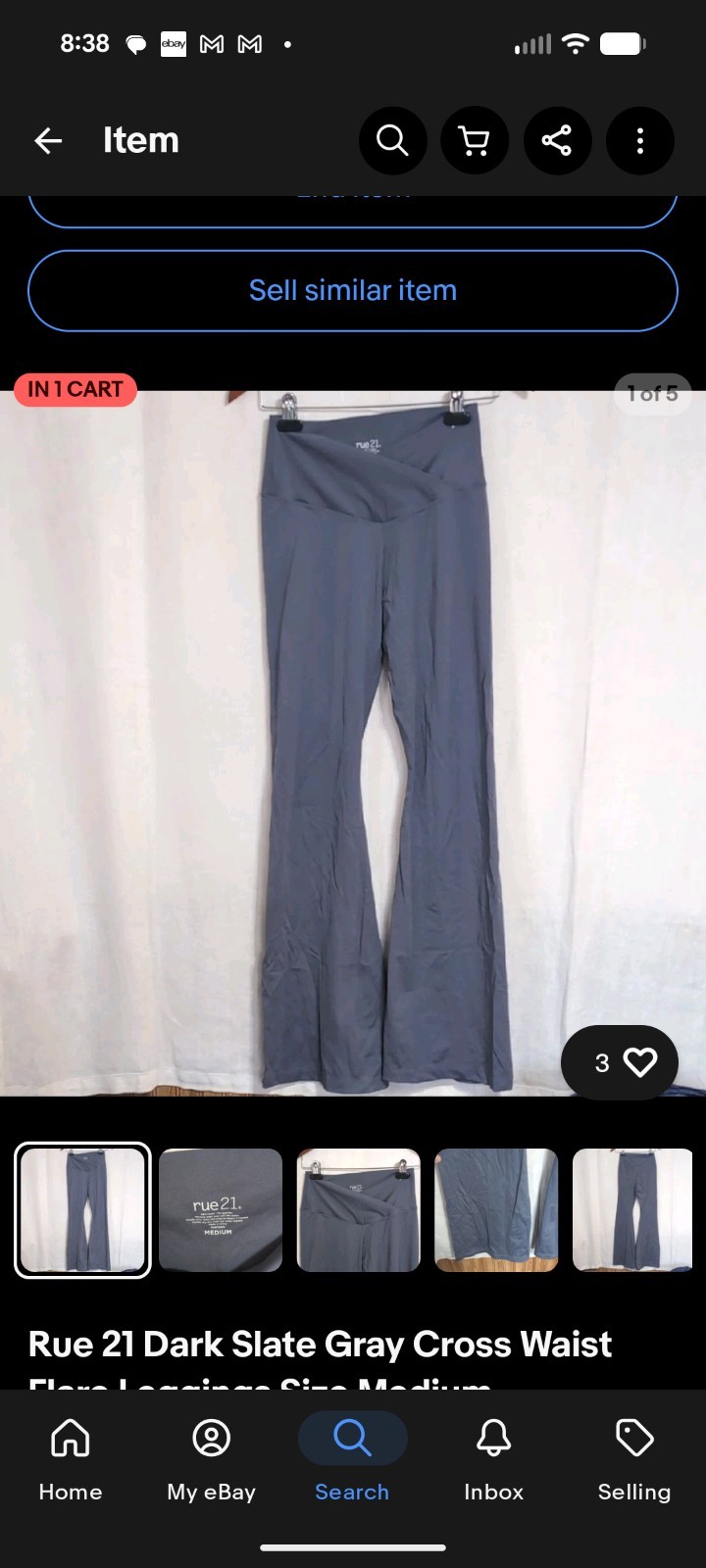Select the fifth thumbnail photo
Screen dimensions: 706x1568
(632, 1210)
